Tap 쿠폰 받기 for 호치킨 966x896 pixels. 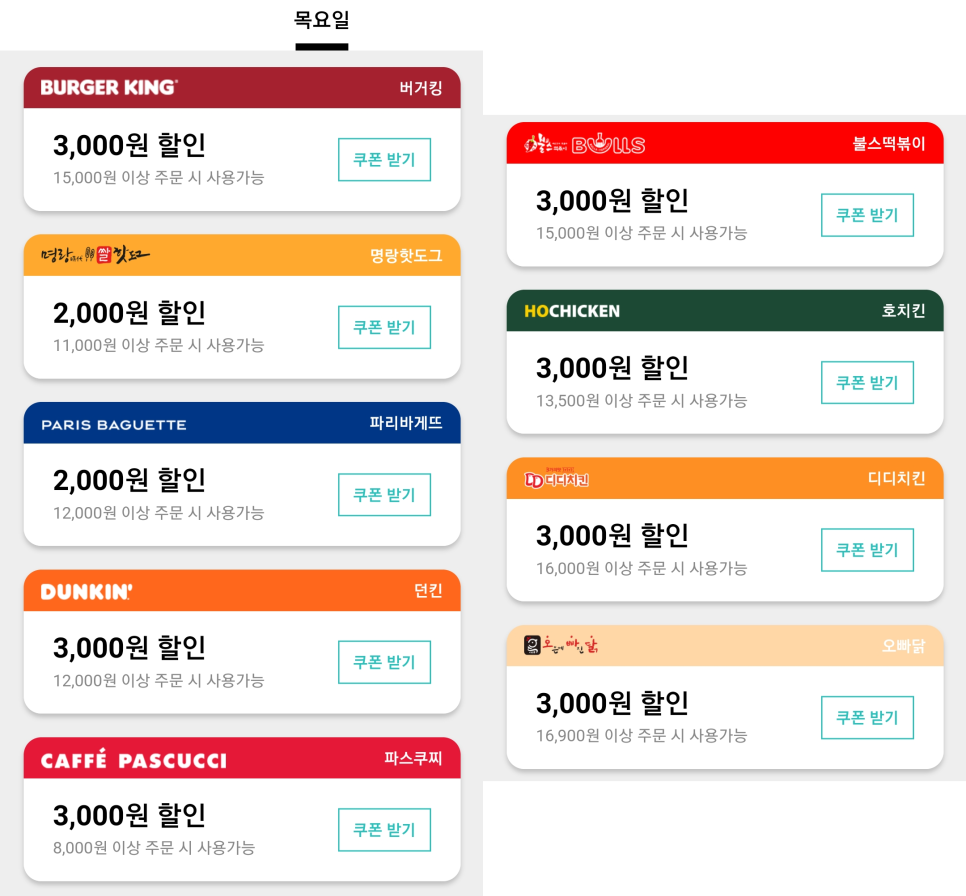point(867,383)
